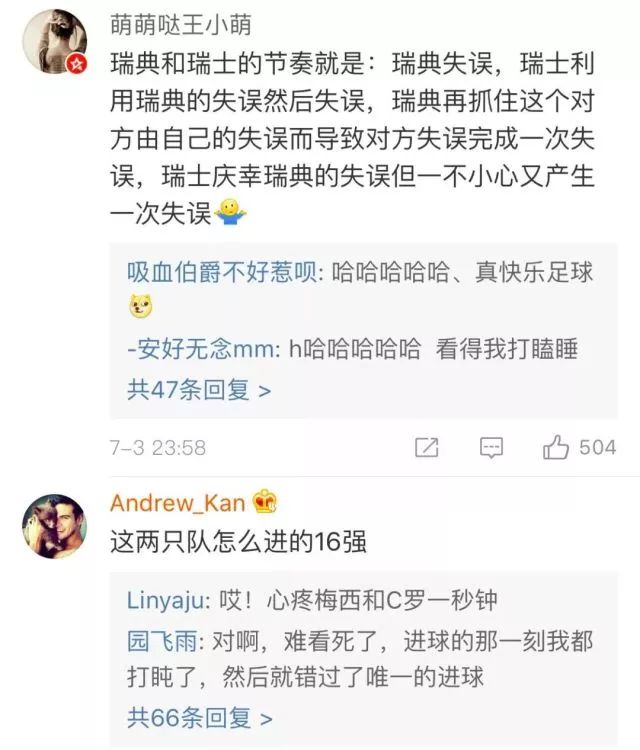Like the comment with 504 likes
The image size is (640, 750).
(x=556, y=447)
